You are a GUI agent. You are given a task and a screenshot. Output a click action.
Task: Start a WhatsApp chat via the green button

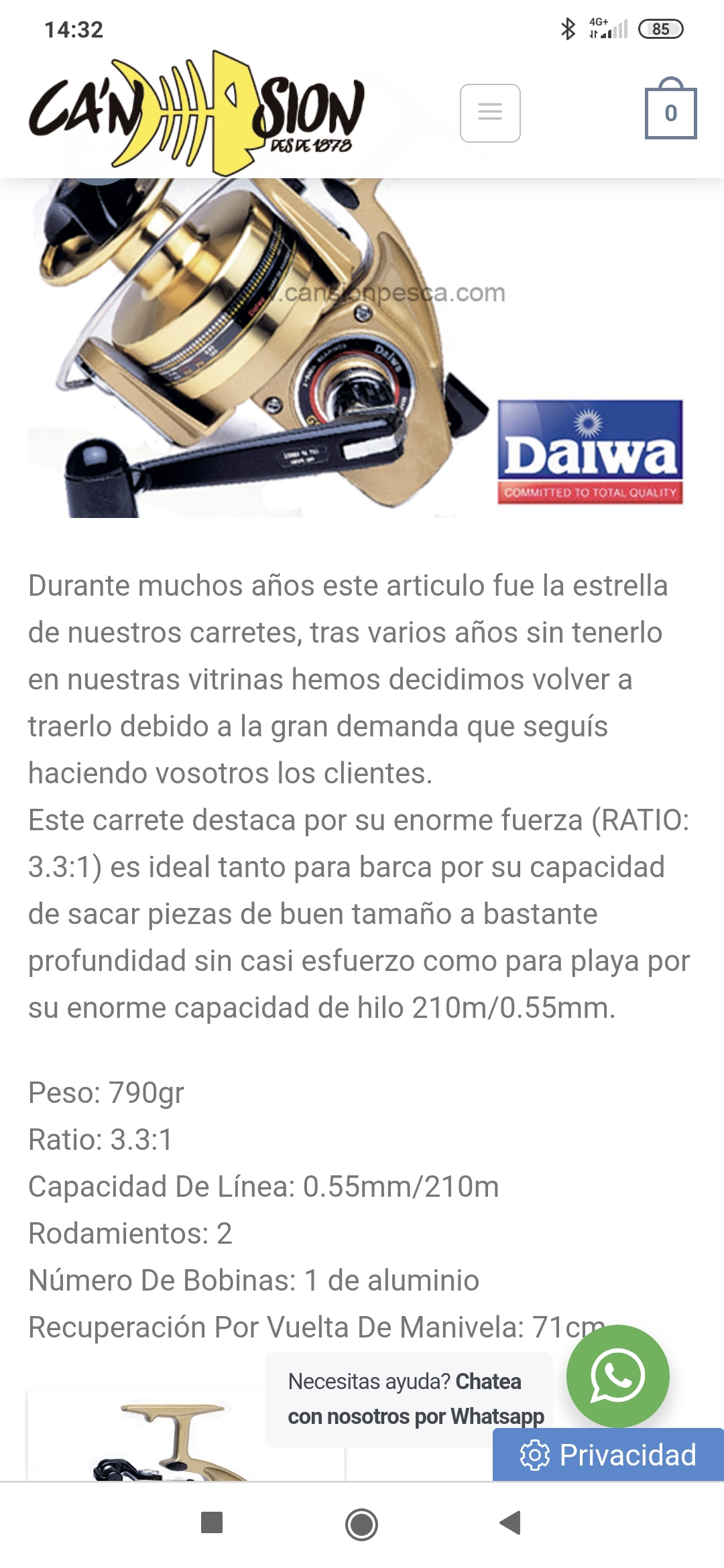(617, 1376)
